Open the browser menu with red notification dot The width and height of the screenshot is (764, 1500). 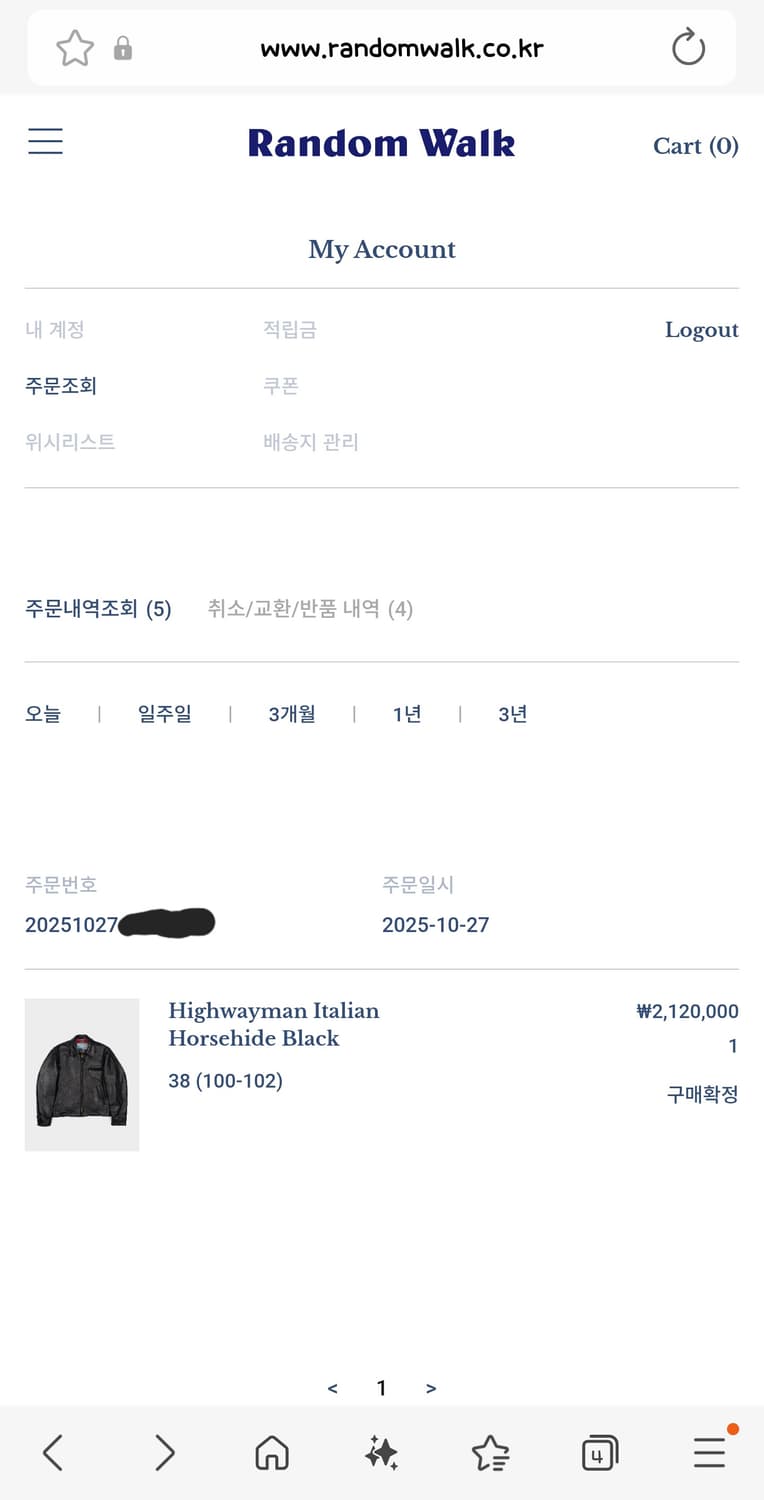click(708, 1452)
